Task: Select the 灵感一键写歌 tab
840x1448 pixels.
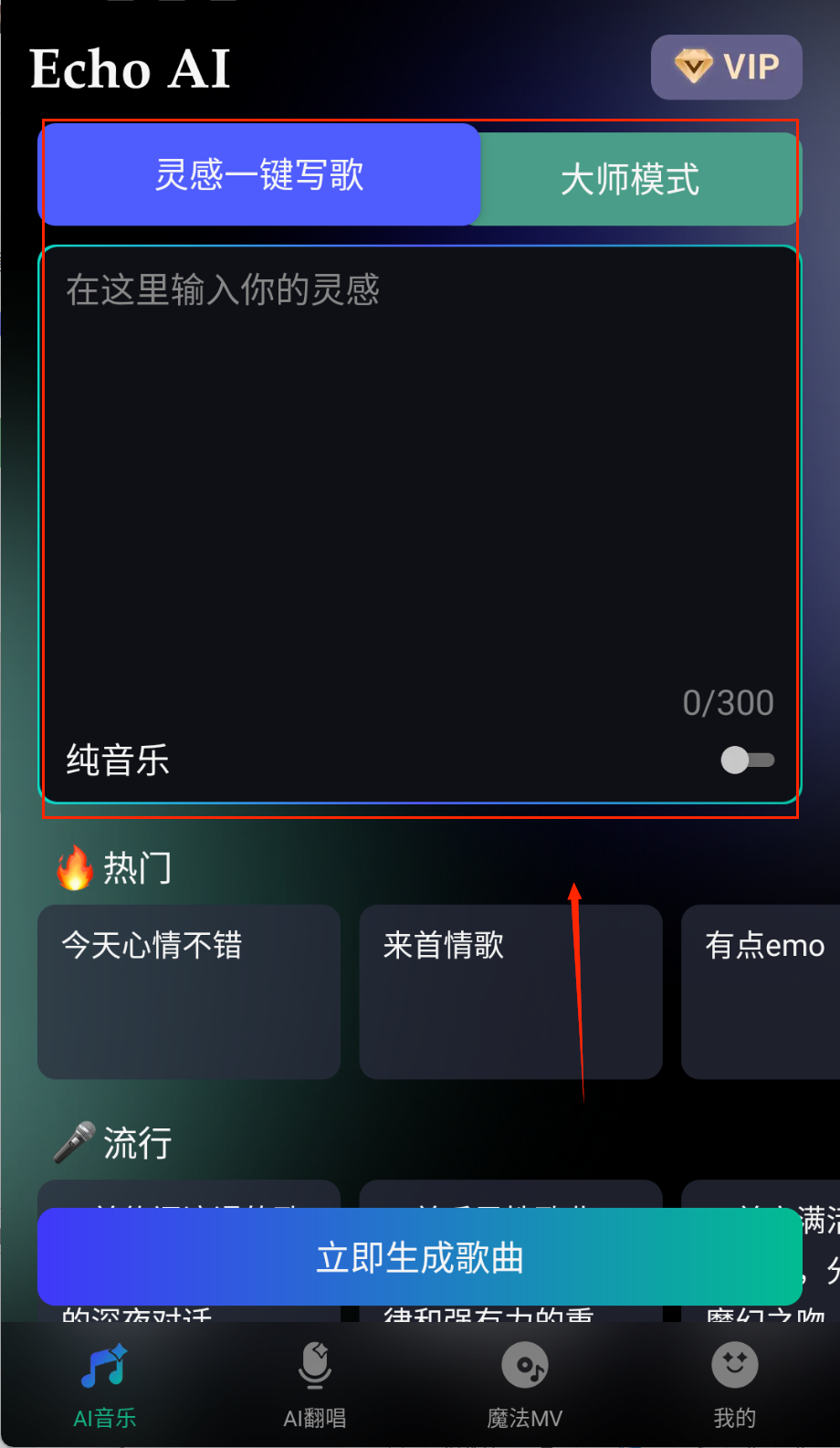Action: coord(259,174)
